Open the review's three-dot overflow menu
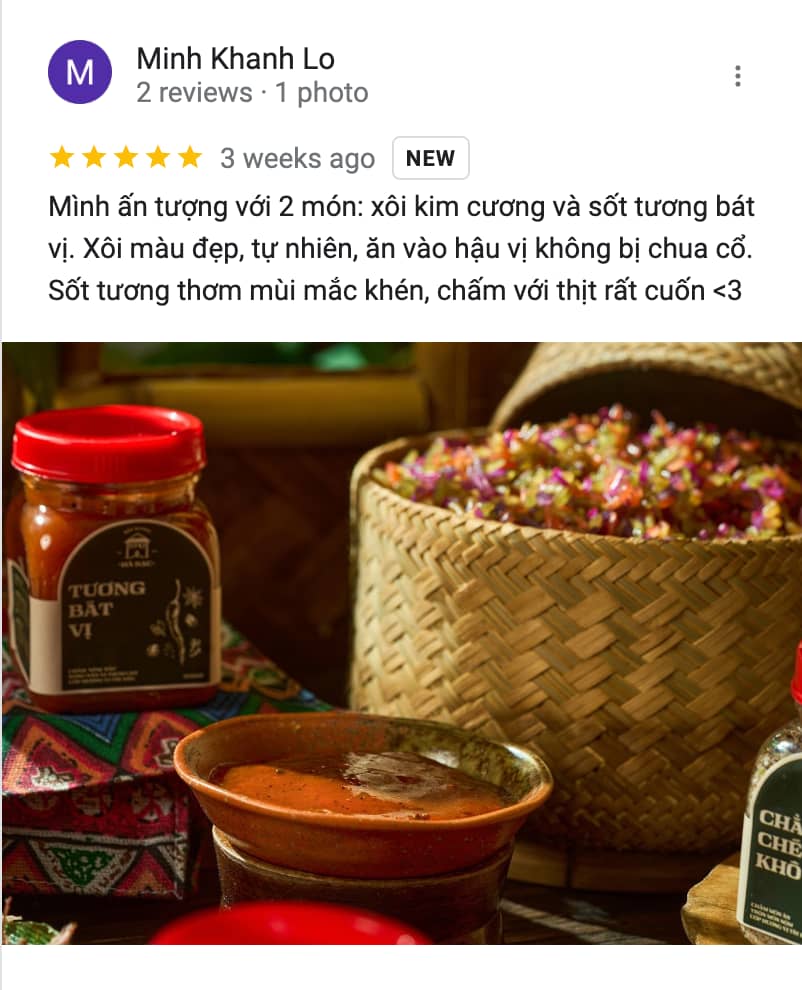802x990 pixels. [737, 76]
